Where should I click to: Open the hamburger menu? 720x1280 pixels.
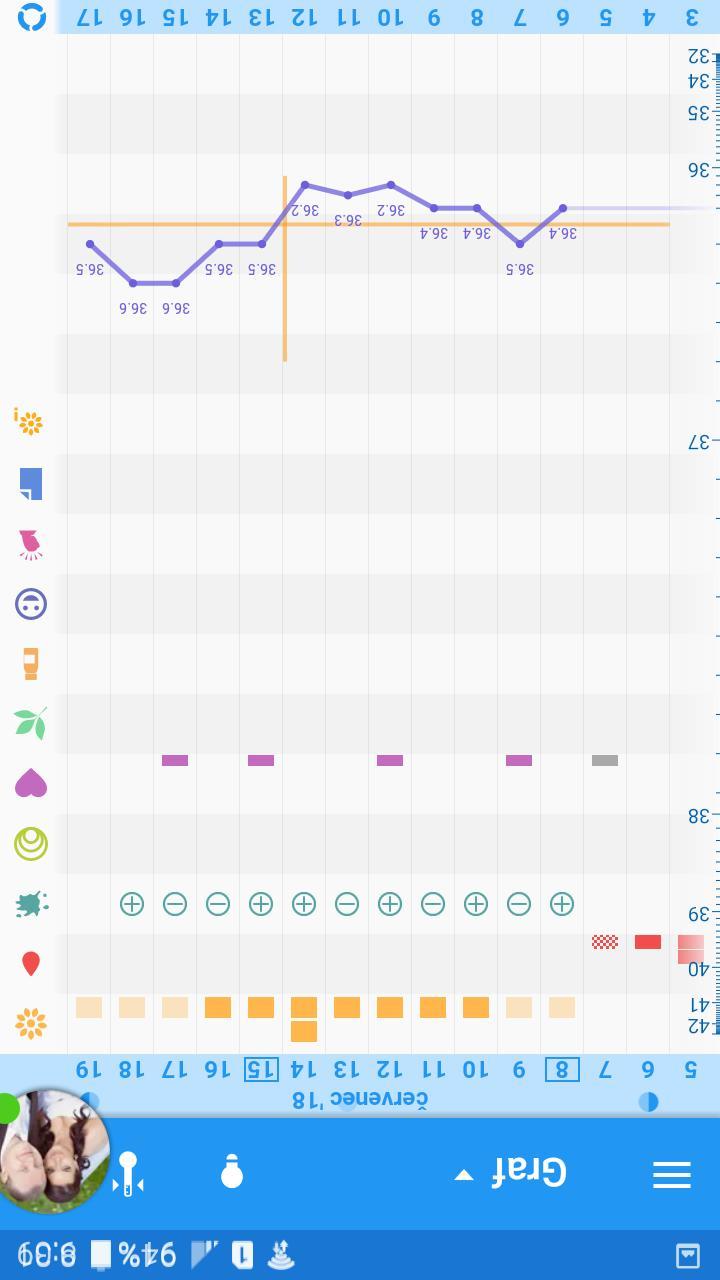click(671, 1174)
